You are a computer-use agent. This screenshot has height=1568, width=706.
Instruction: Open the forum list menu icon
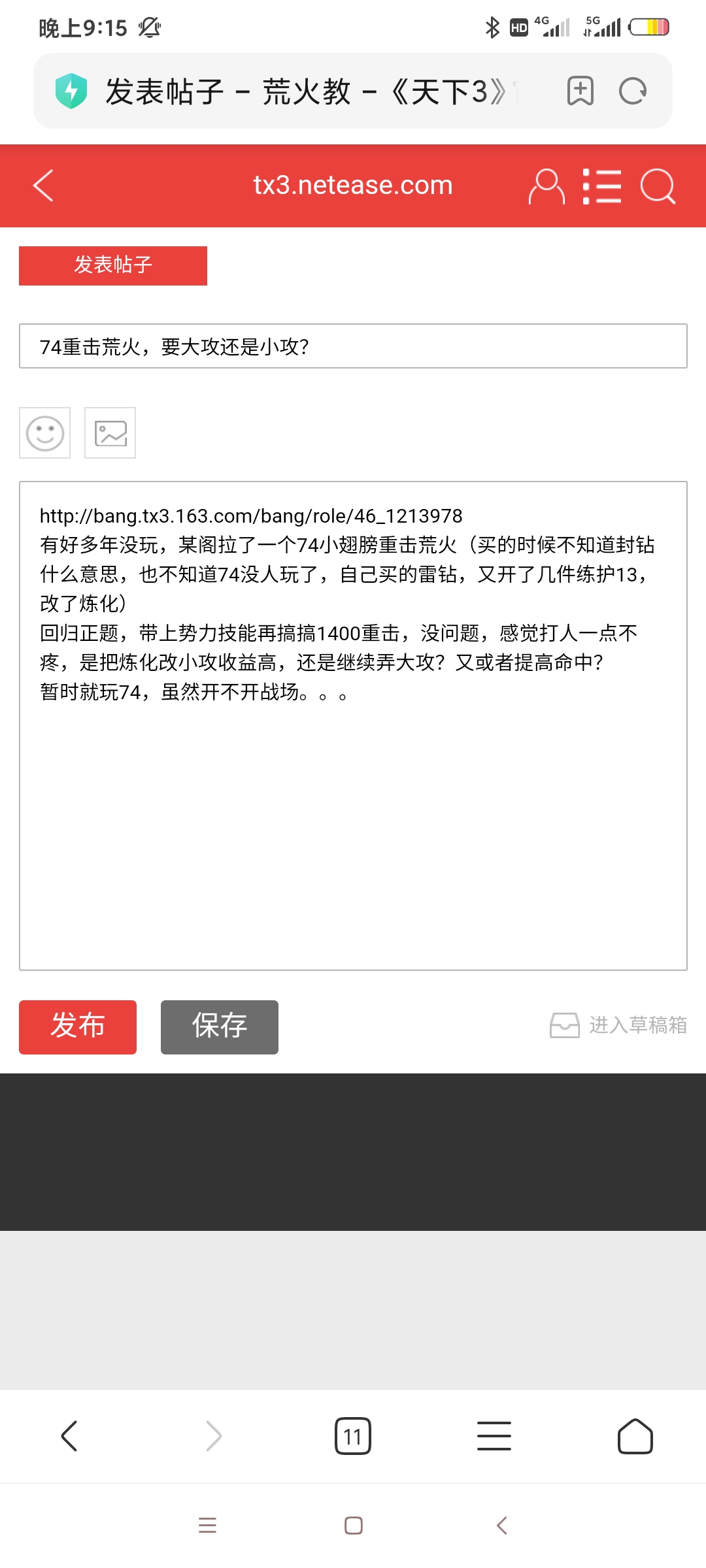pyautogui.click(x=601, y=187)
